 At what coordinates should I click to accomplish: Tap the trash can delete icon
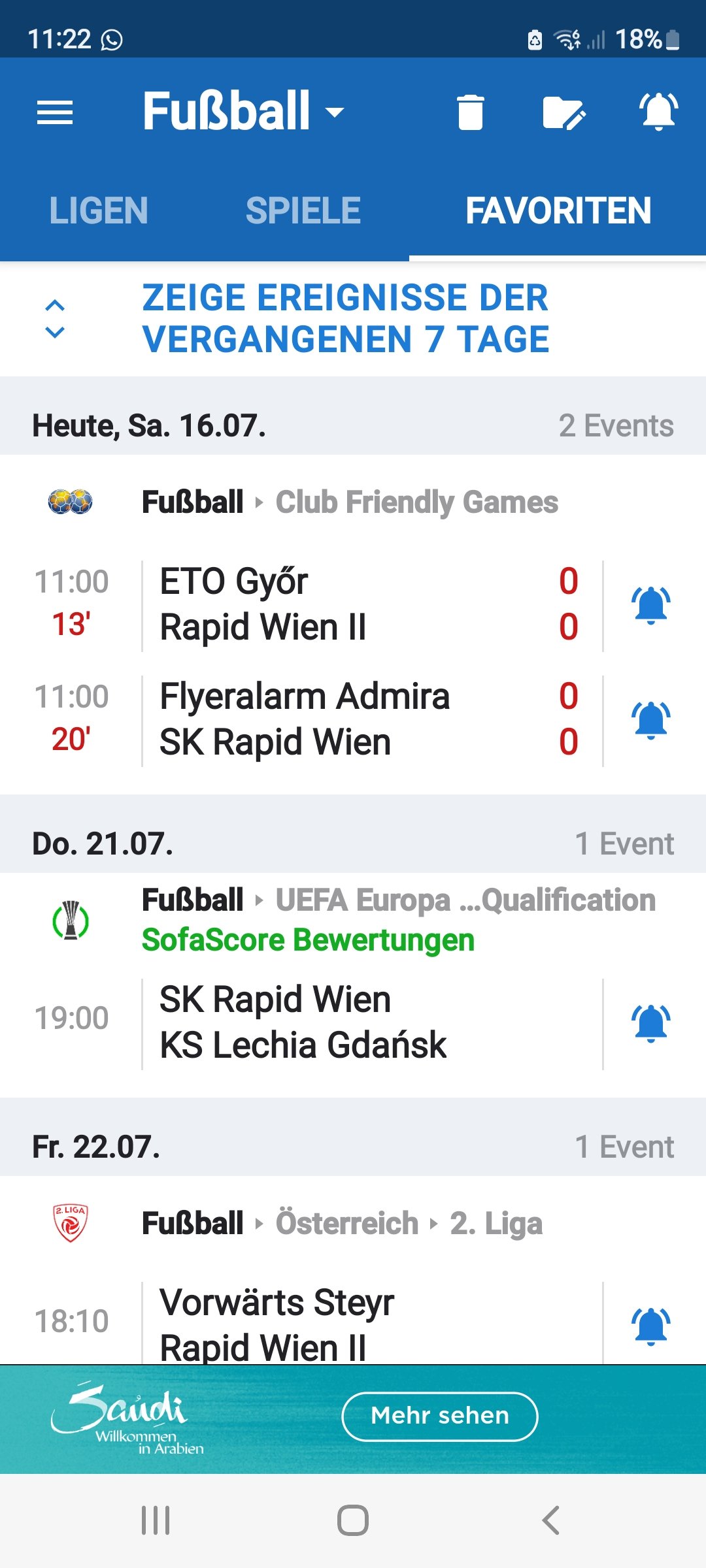coord(470,112)
